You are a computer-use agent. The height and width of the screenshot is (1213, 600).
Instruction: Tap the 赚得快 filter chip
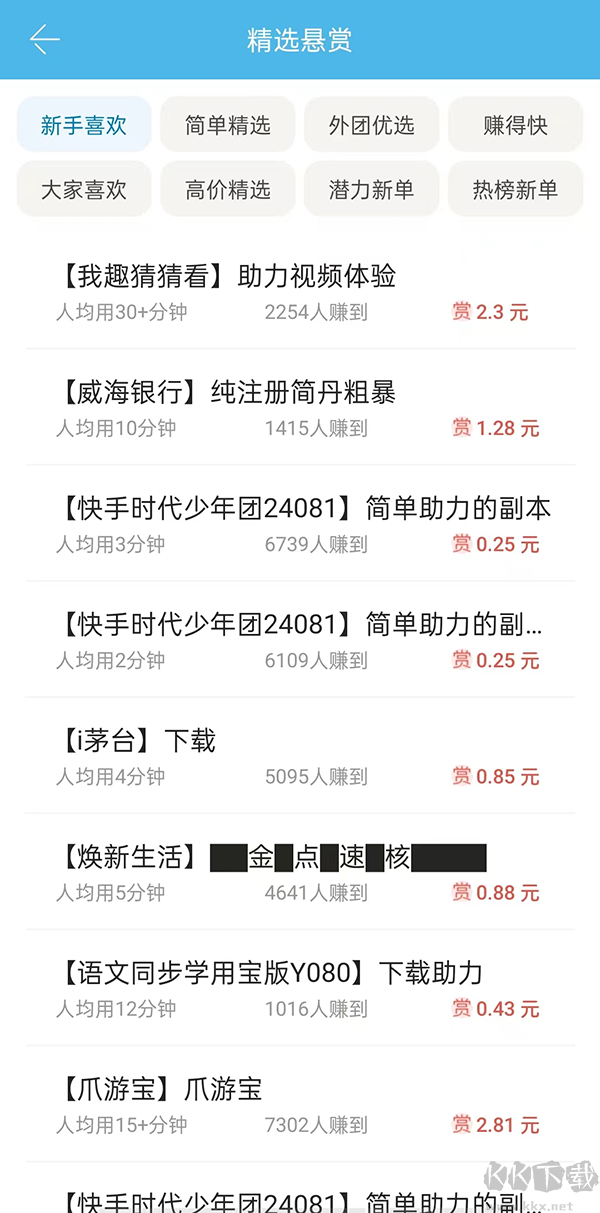(x=515, y=125)
